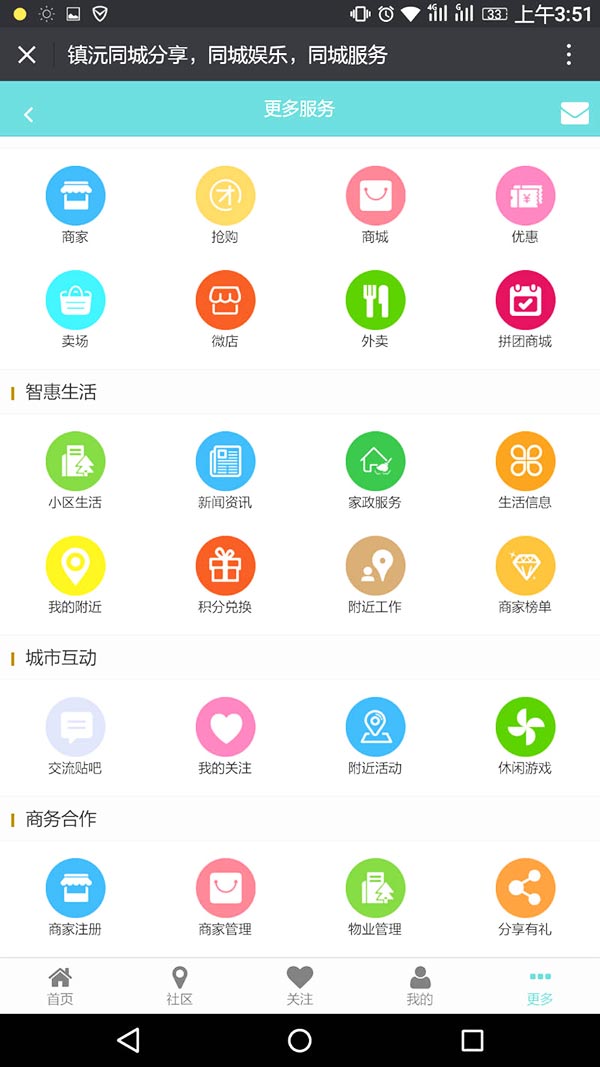The image size is (600, 1067).
Task: Open the three-dot overflow menu
Action: [569, 54]
